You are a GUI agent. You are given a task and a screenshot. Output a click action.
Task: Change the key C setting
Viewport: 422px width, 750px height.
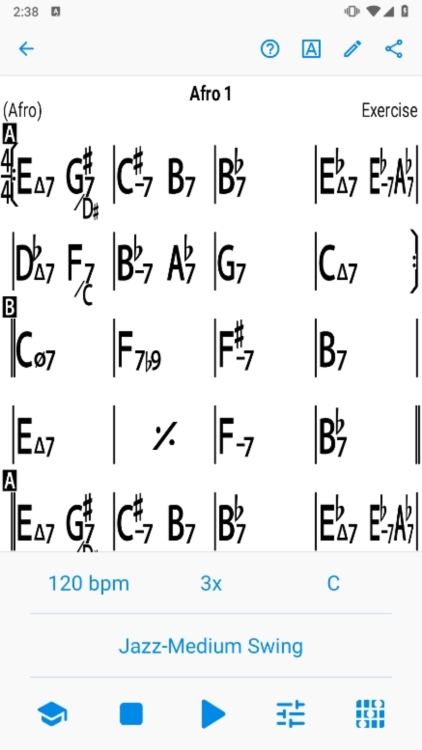(333, 584)
